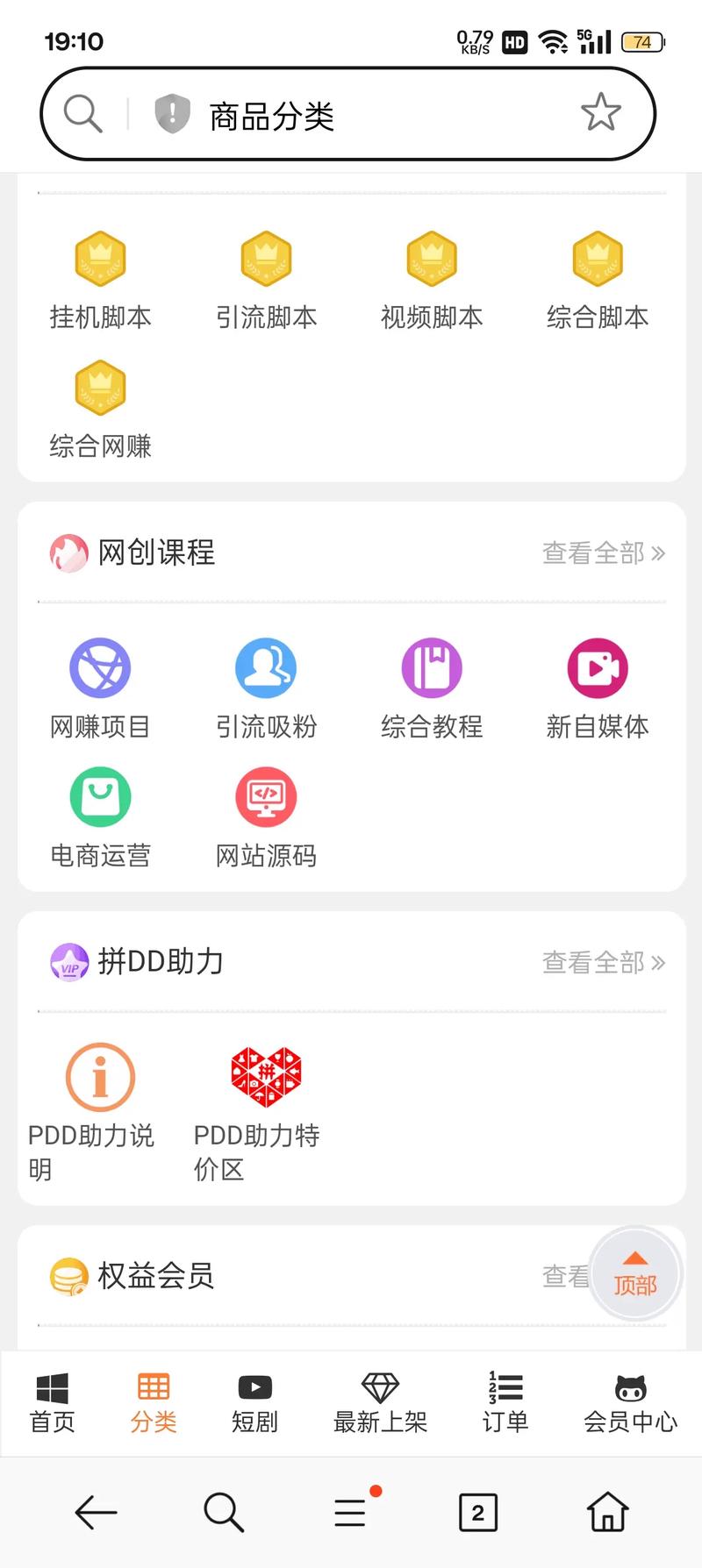Open the 电商运营 shopping bag icon
The width and height of the screenshot is (702, 1568).
coord(99,796)
